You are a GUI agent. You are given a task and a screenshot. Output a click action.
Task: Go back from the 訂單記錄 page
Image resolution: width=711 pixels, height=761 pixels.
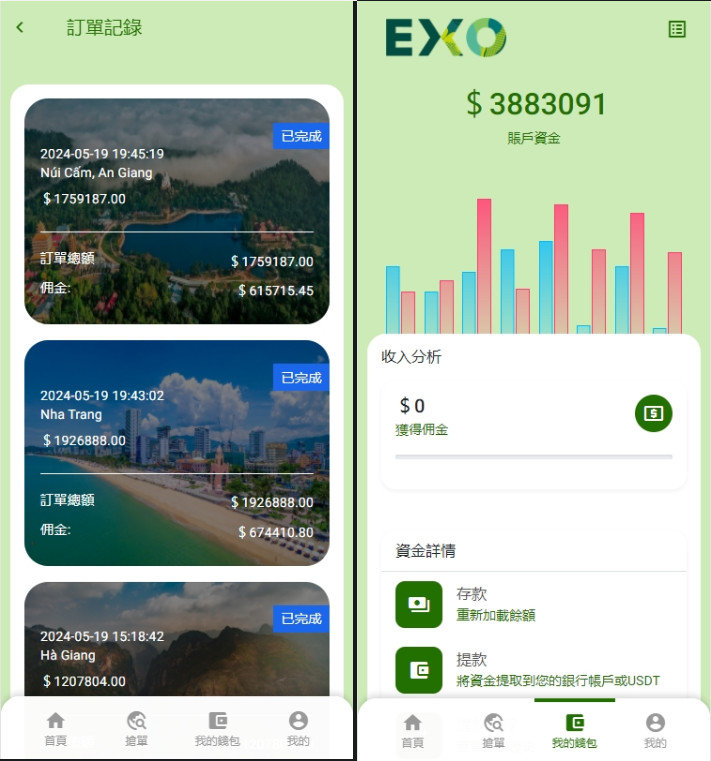coord(20,28)
